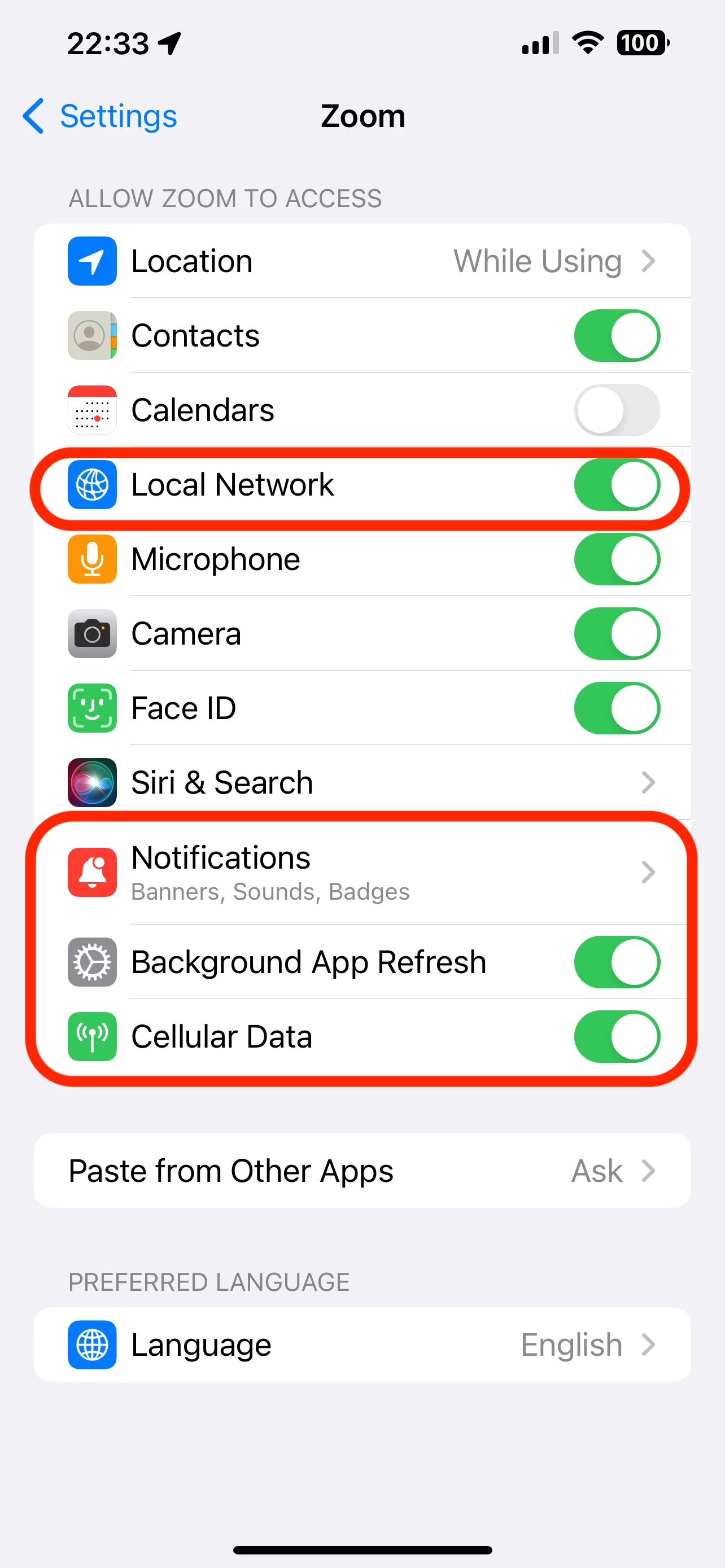Screen dimensions: 725x1568
Task: Disable Face ID for Zoom
Action: click(x=616, y=708)
